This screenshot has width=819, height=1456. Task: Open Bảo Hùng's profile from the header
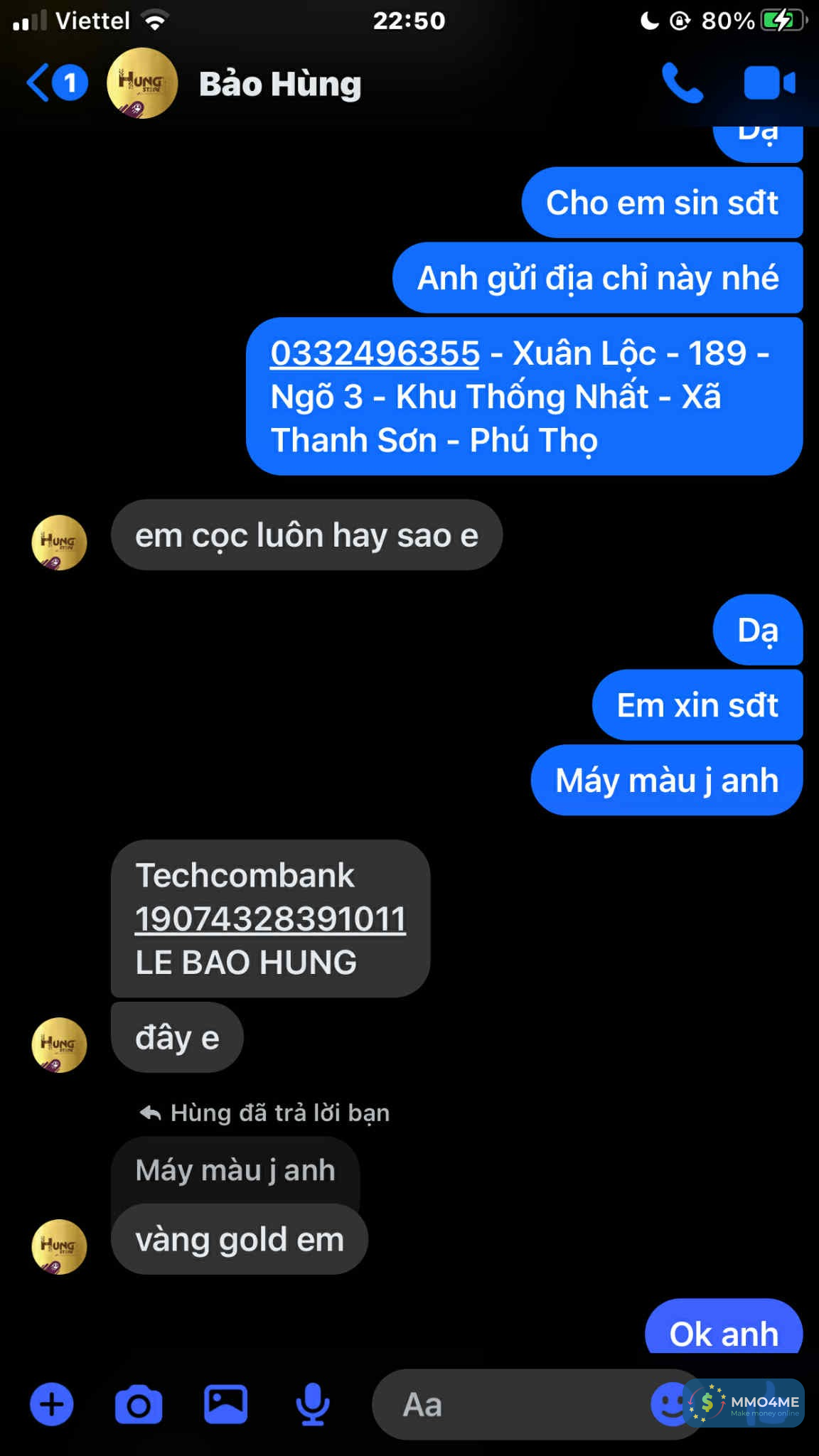click(x=279, y=84)
